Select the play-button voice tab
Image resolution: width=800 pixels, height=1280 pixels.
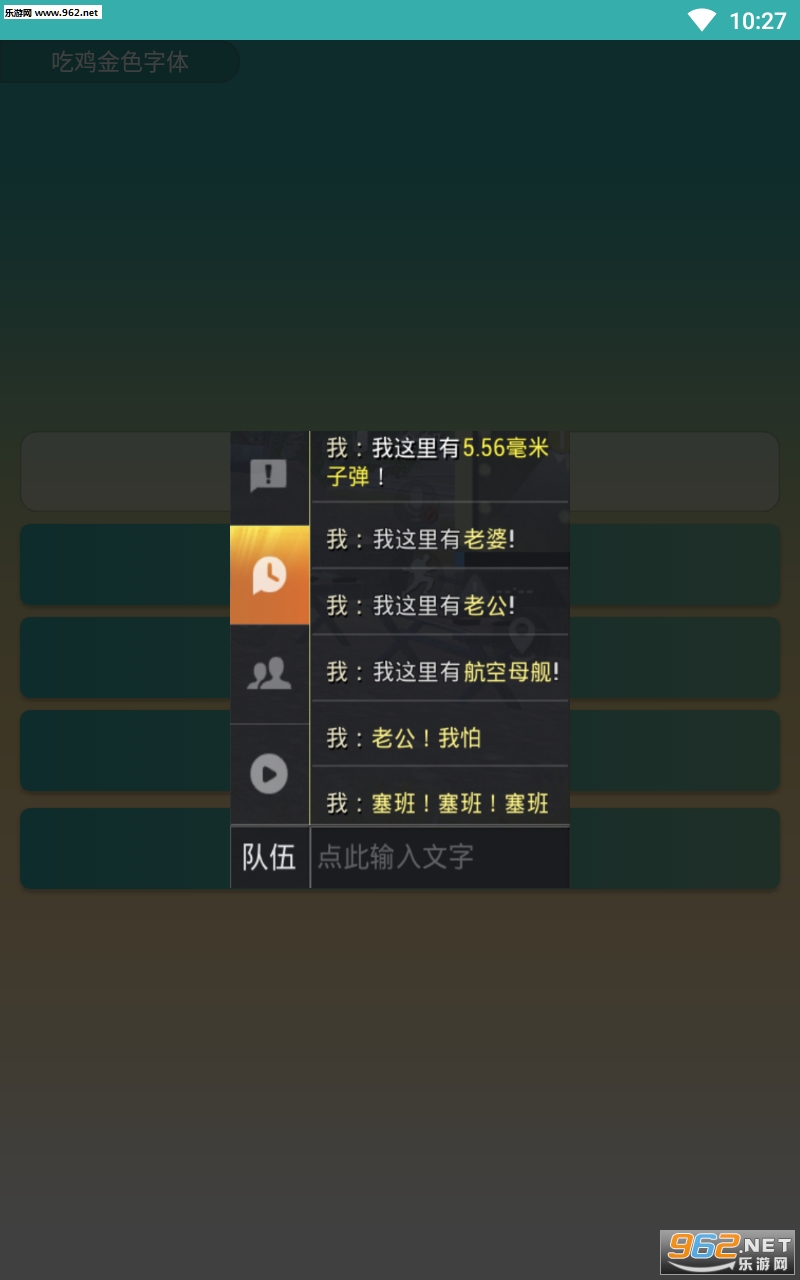pyautogui.click(x=269, y=774)
